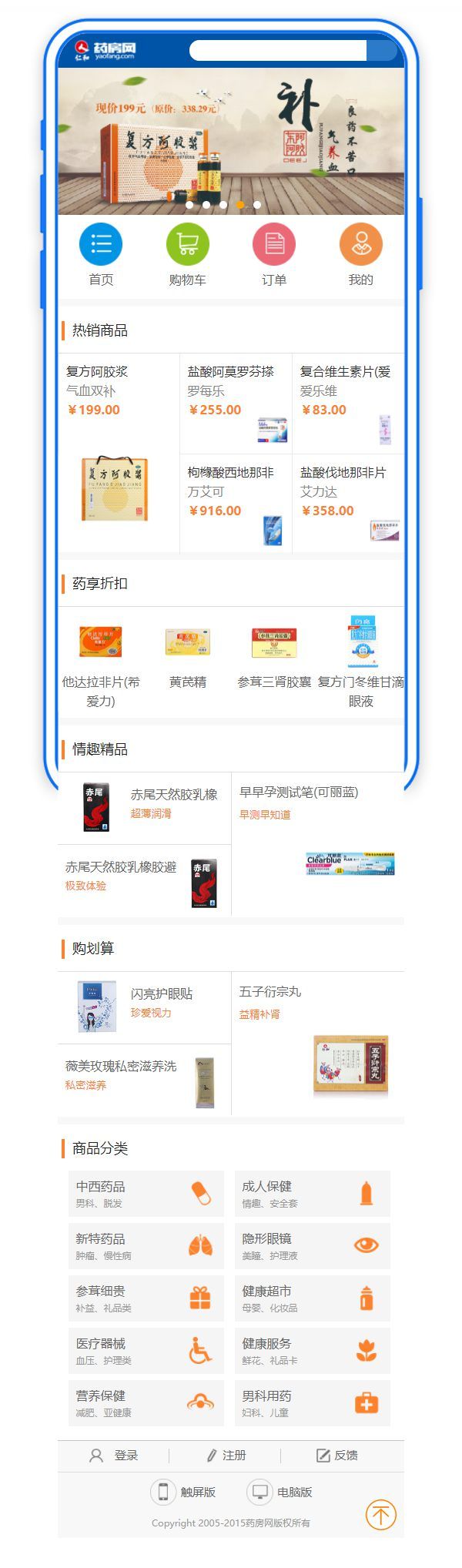The image size is (462, 1568).
Task: Open the 复方阿胶浆 promo banner
Action: click(x=231, y=142)
